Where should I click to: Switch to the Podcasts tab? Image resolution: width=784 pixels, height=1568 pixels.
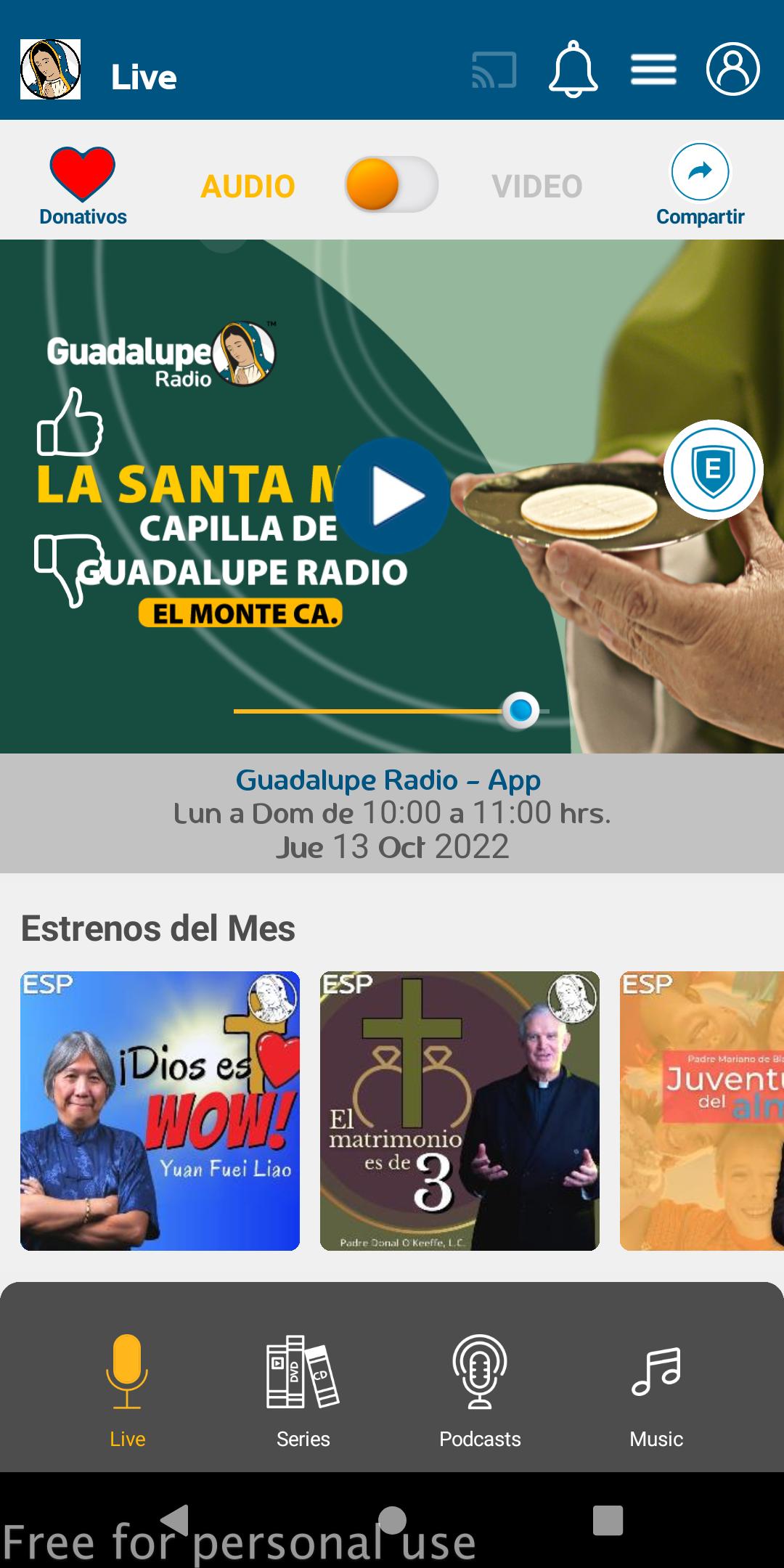(x=480, y=1392)
